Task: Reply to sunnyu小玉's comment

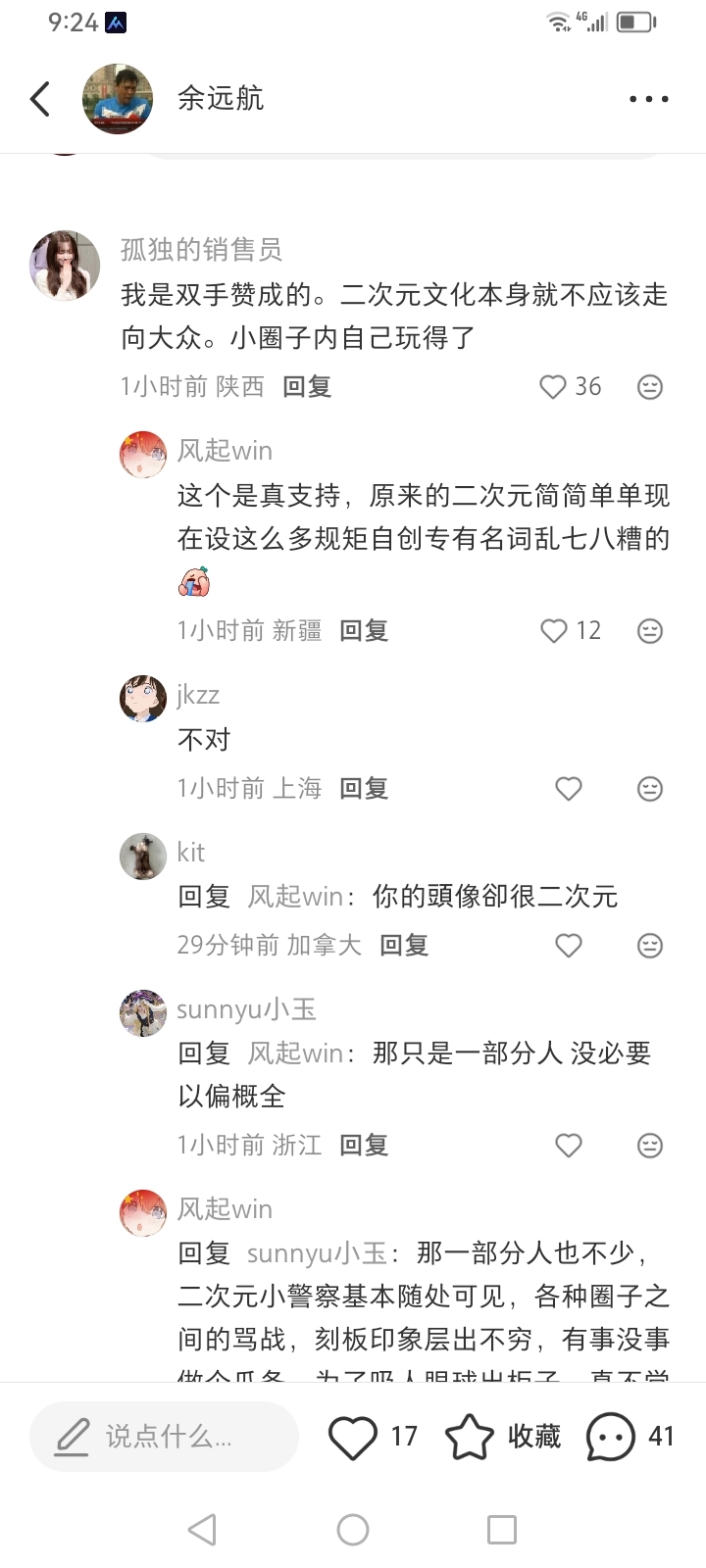Action: point(364,1146)
